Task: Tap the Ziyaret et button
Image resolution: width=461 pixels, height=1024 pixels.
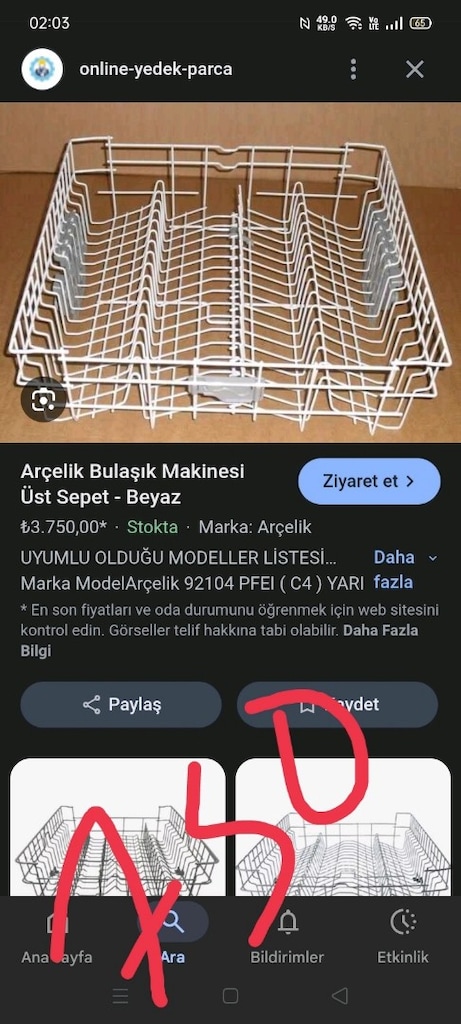Action: pyautogui.click(x=369, y=481)
